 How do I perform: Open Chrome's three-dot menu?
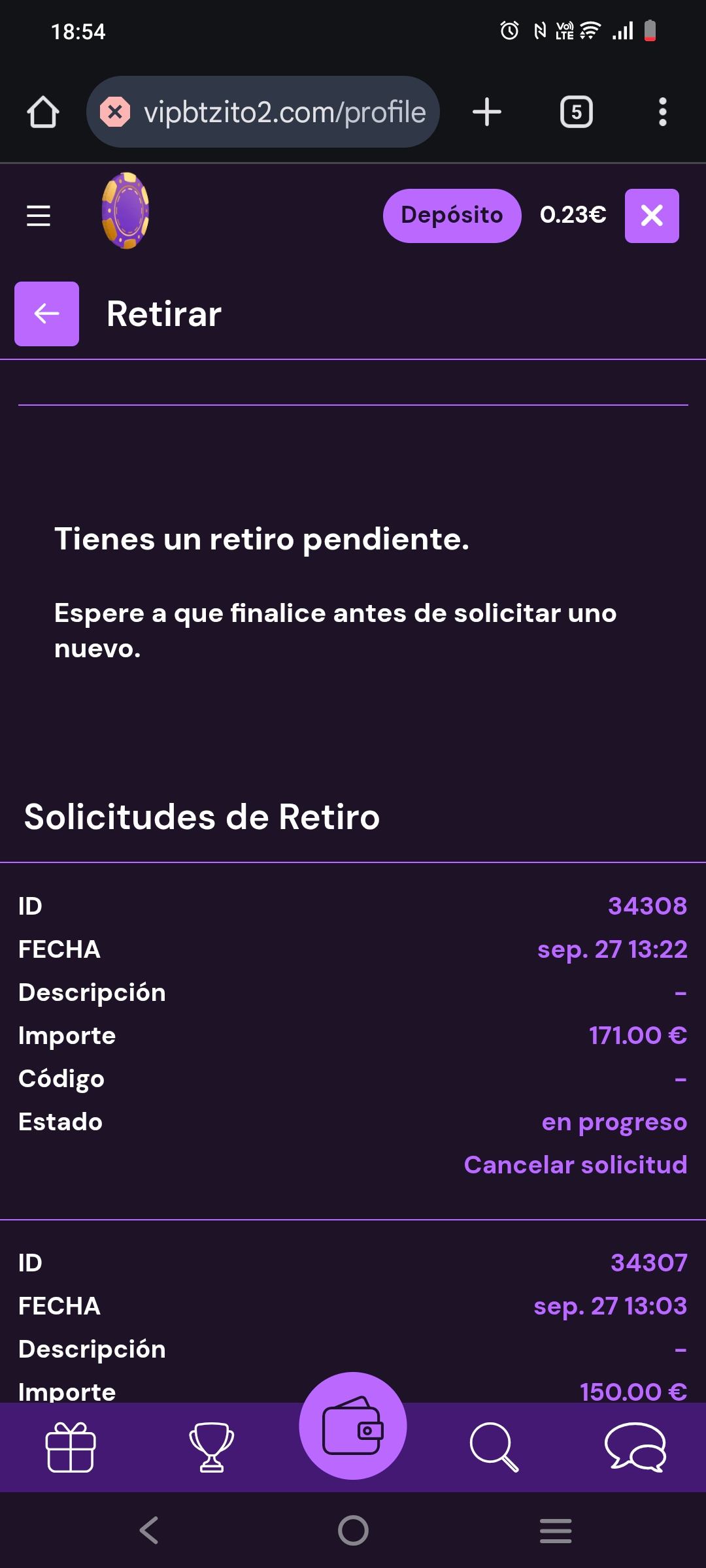click(x=663, y=111)
